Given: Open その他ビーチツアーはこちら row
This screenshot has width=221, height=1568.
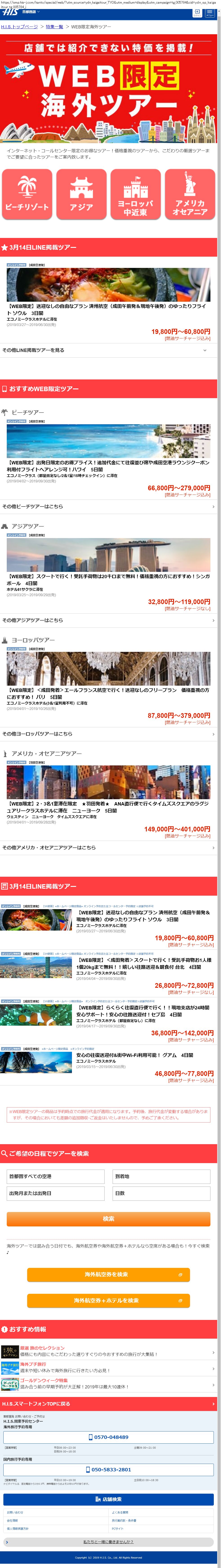Looking at the screenshot, I should point(109,507).
